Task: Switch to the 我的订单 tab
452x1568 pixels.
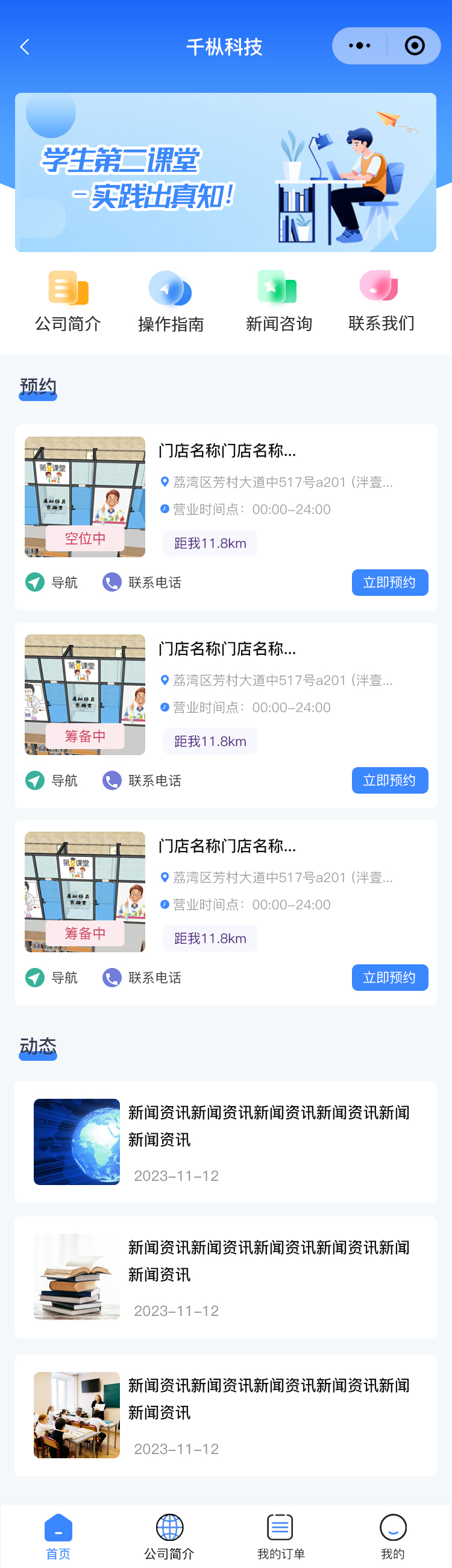Action: 280,1536
